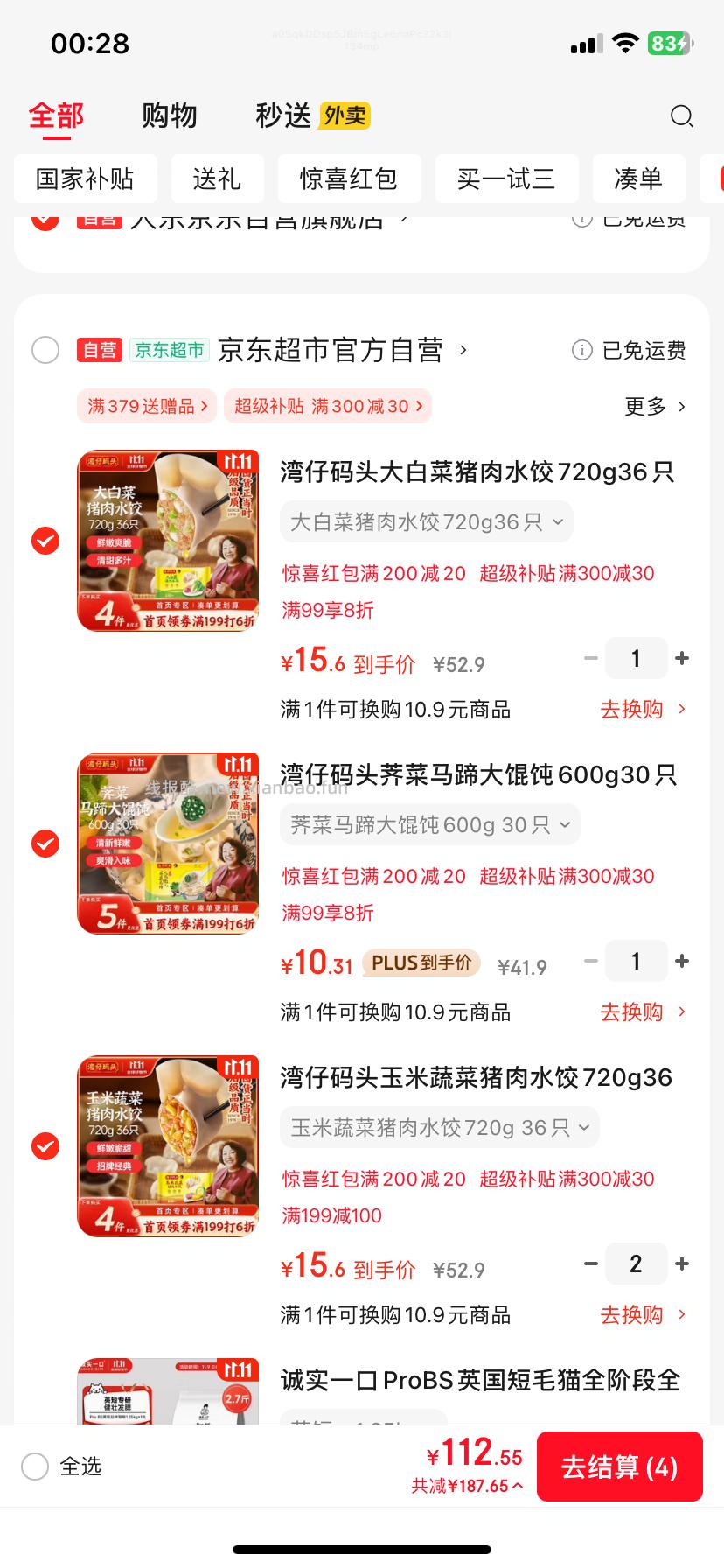724x1568 pixels.
Task: Click the yellow 外卖 badge next to 秒送
Action: (x=346, y=115)
